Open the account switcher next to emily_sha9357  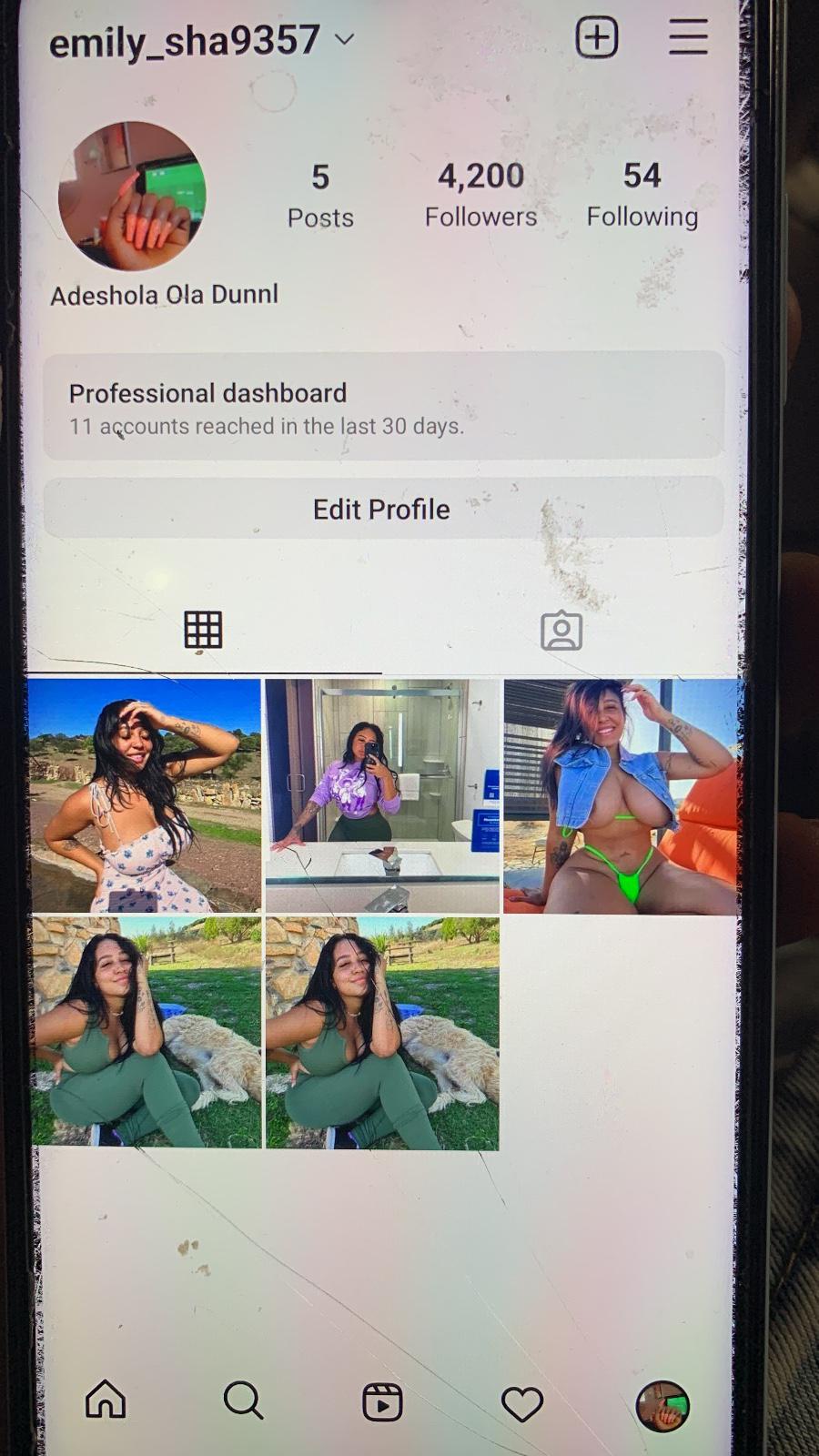pyautogui.click(x=344, y=39)
